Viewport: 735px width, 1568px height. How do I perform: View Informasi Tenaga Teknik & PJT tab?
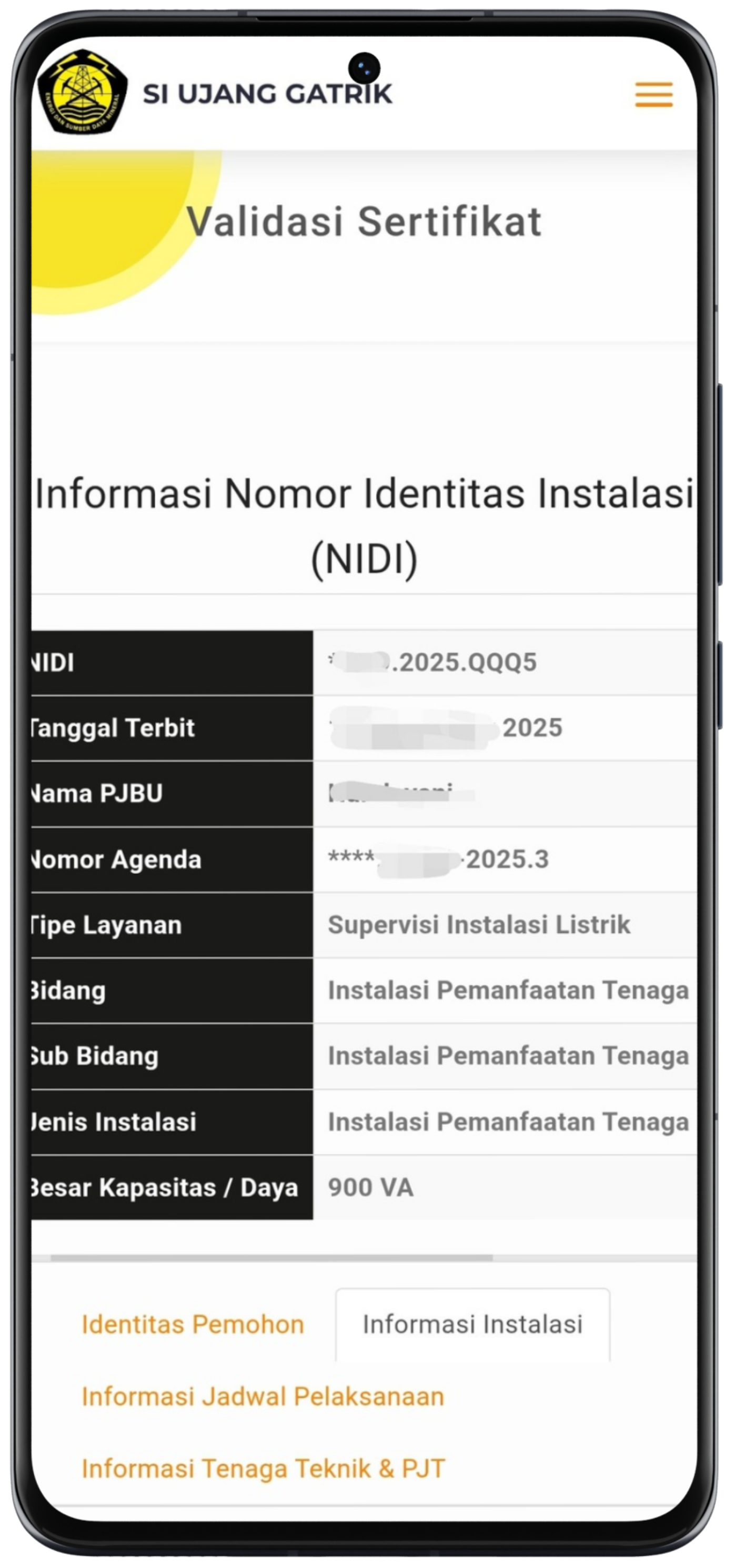coord(263,1468)
